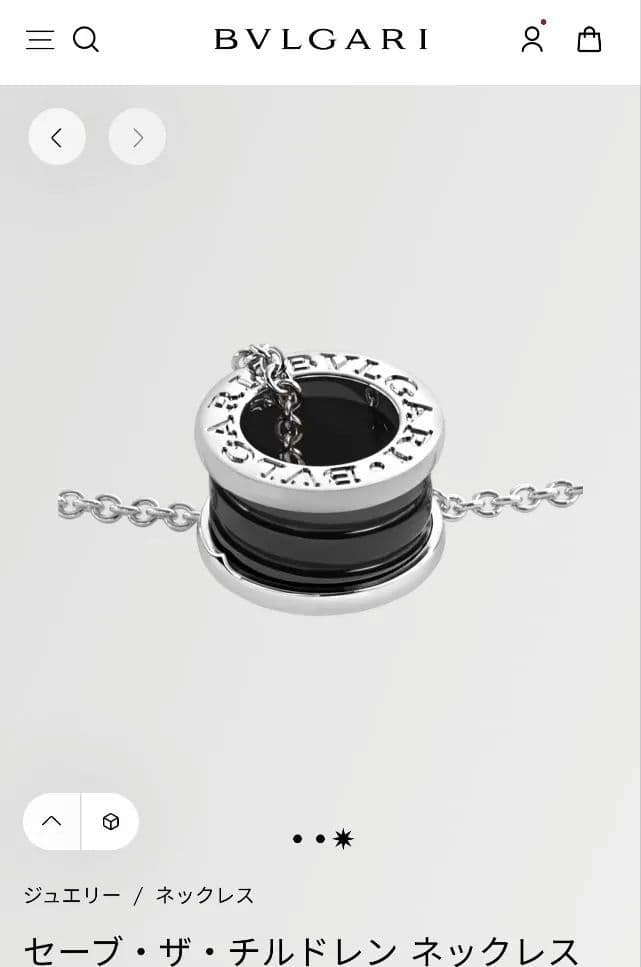Screen dimensions: 641x967
Task: Open the hamburger menu
Action: (40, 40)
